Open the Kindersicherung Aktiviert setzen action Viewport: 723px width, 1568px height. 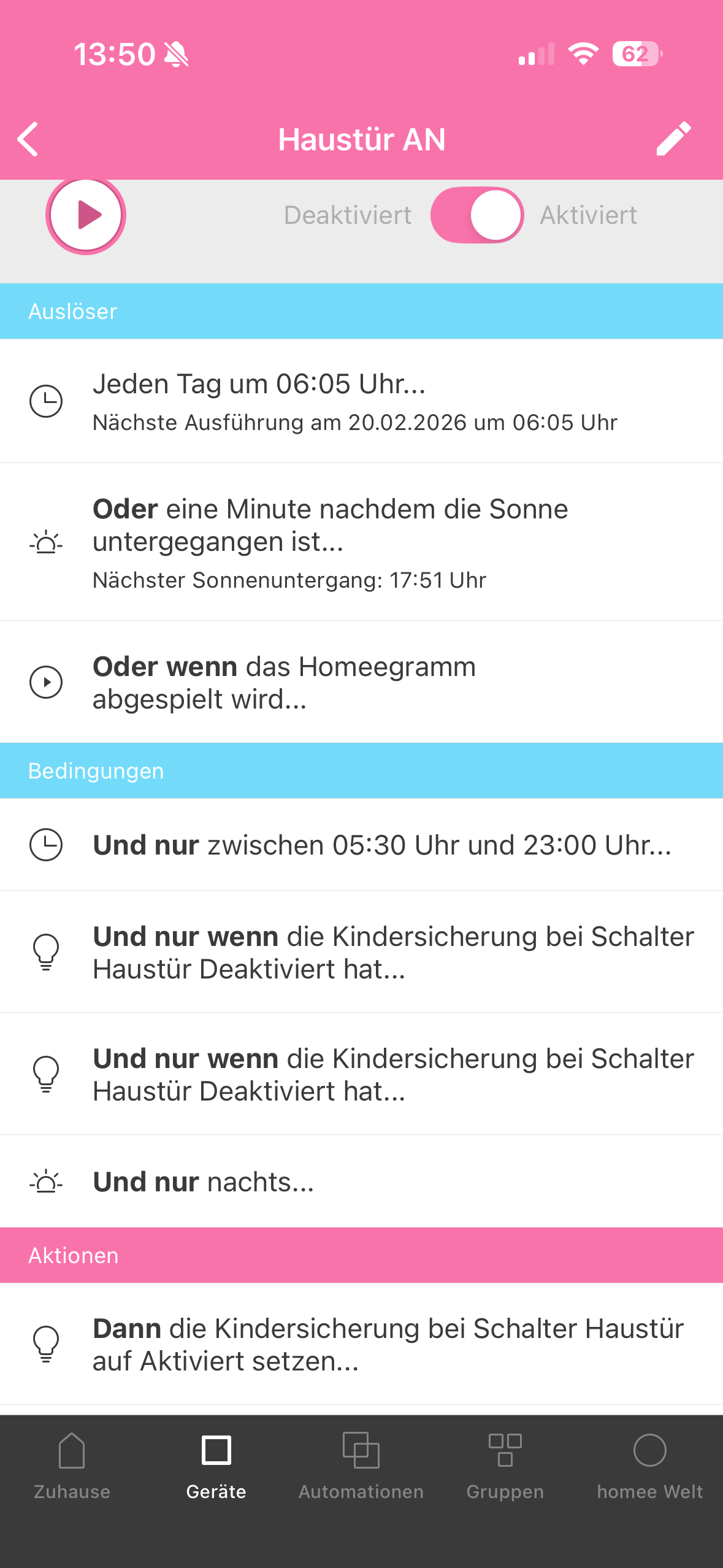(x=361, y=1344)
